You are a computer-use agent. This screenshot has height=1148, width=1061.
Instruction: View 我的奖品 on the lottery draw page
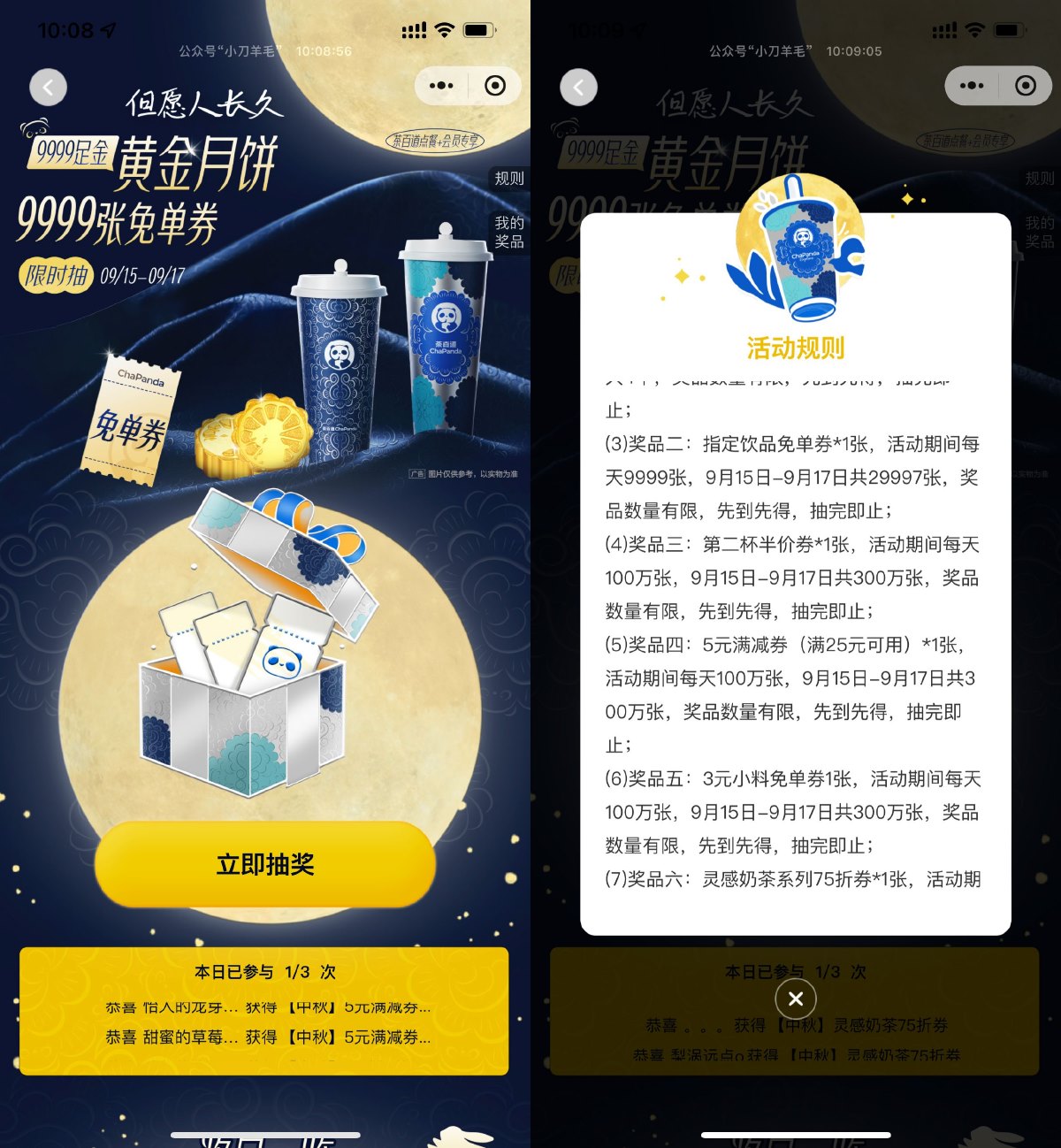click(x=509, y=232)
